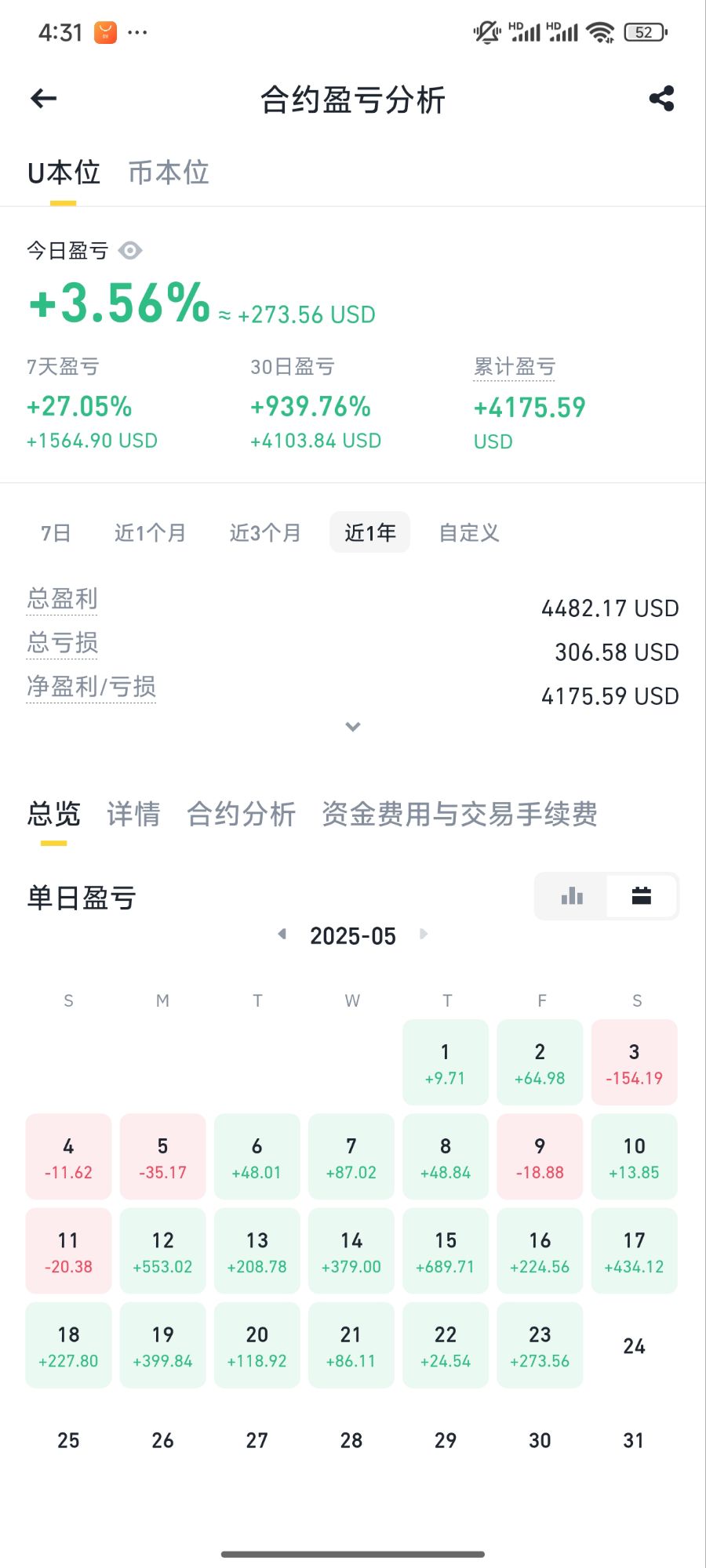Open the 详情 tab
706x1568 pixels.
pyautogui.click(x=133, y=814)
